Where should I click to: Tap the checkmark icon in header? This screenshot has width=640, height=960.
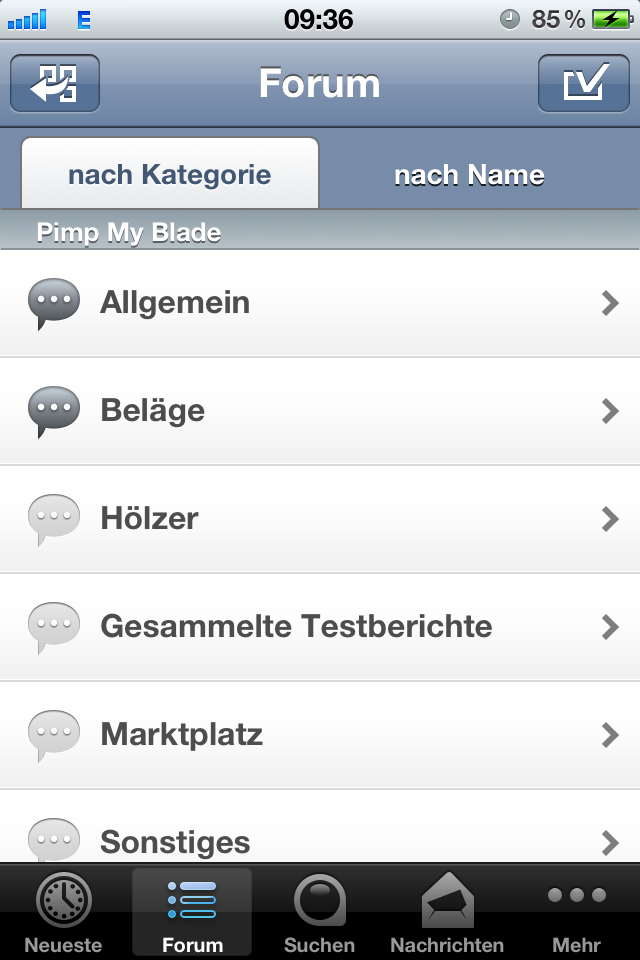pyautogui.click(x=584, y=83)
